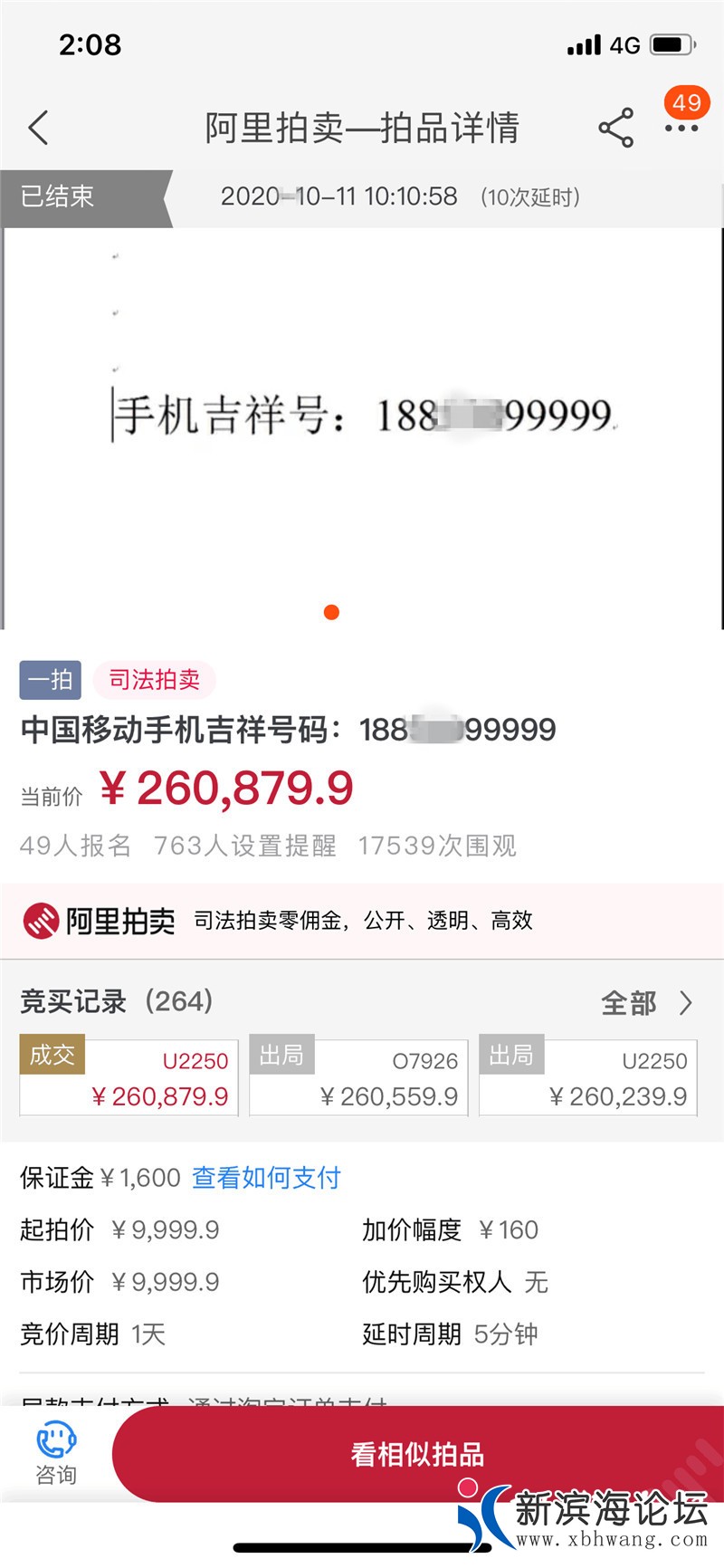Select the orange carousel dot indicator
724x1568 pixels.
pos(330,612)
